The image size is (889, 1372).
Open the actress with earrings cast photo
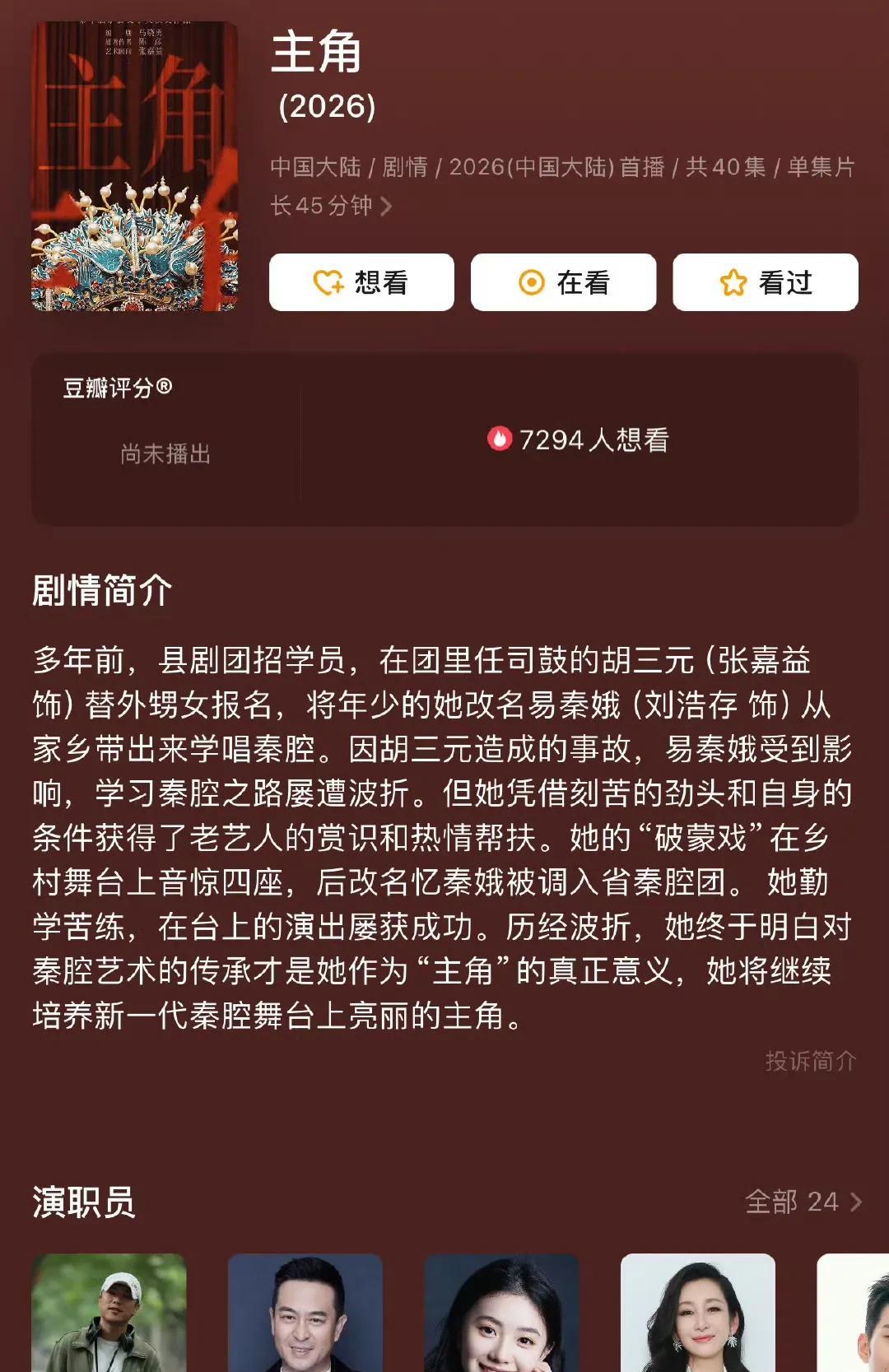pos(698,1313)
